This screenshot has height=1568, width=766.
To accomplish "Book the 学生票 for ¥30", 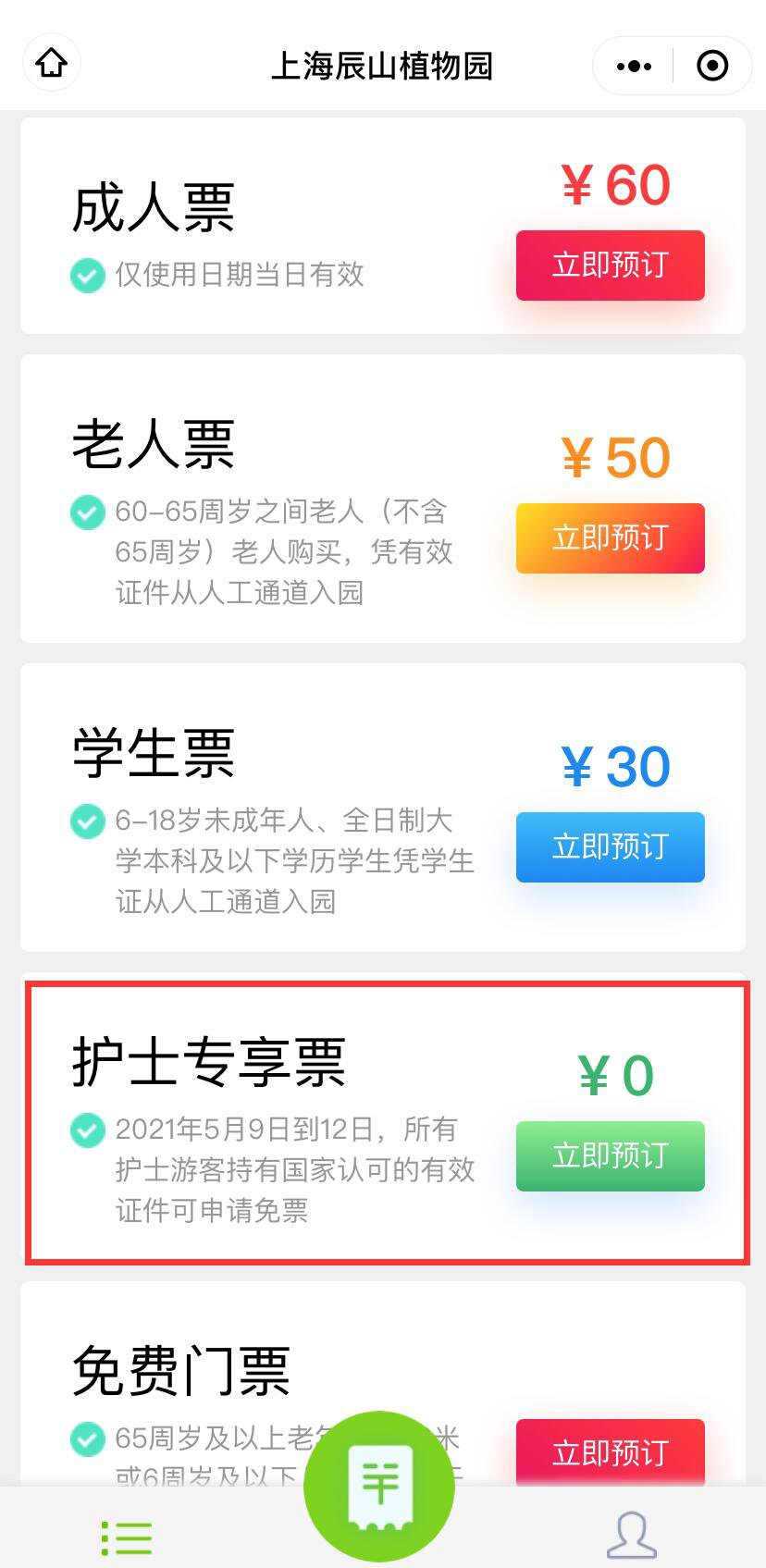I will [610, 846].
